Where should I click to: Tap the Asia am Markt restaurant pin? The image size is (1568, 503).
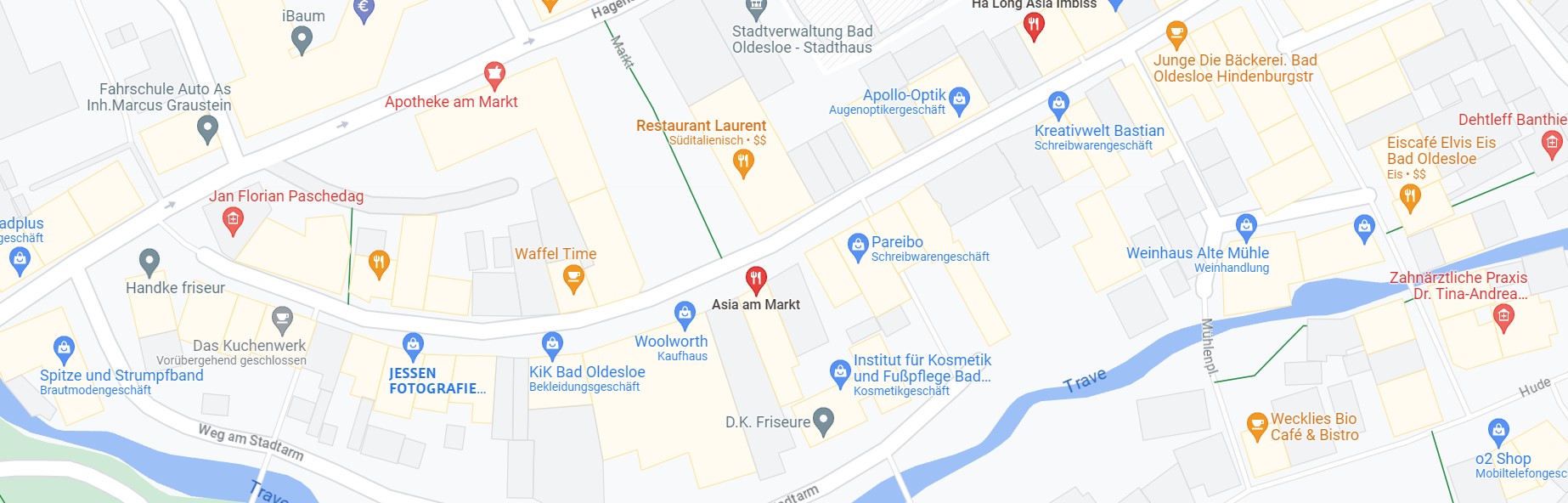pyautogui.click(x=756, y=278)
